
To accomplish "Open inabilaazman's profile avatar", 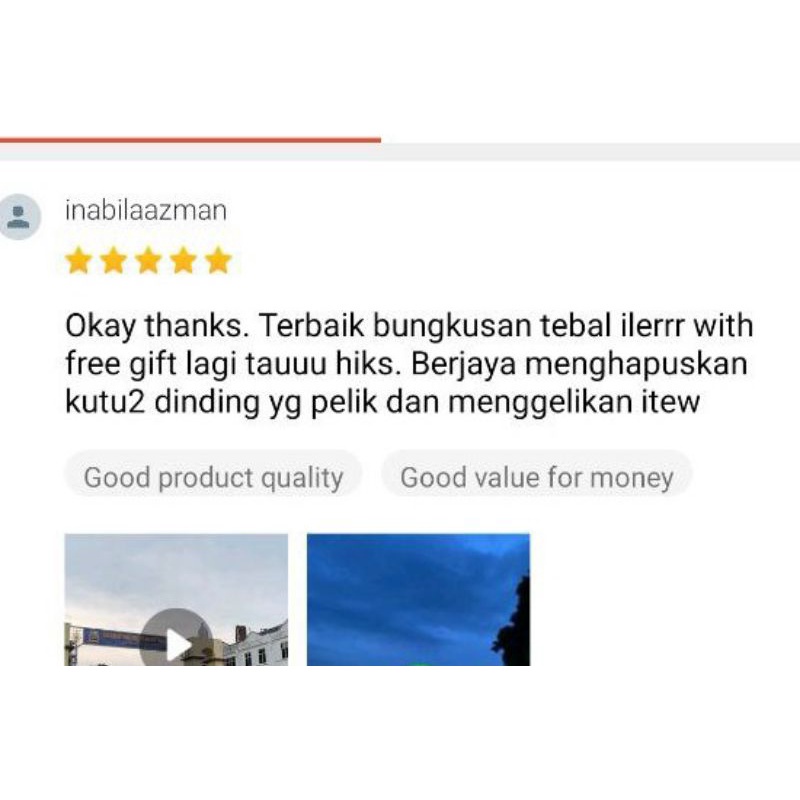I will 19,217.
